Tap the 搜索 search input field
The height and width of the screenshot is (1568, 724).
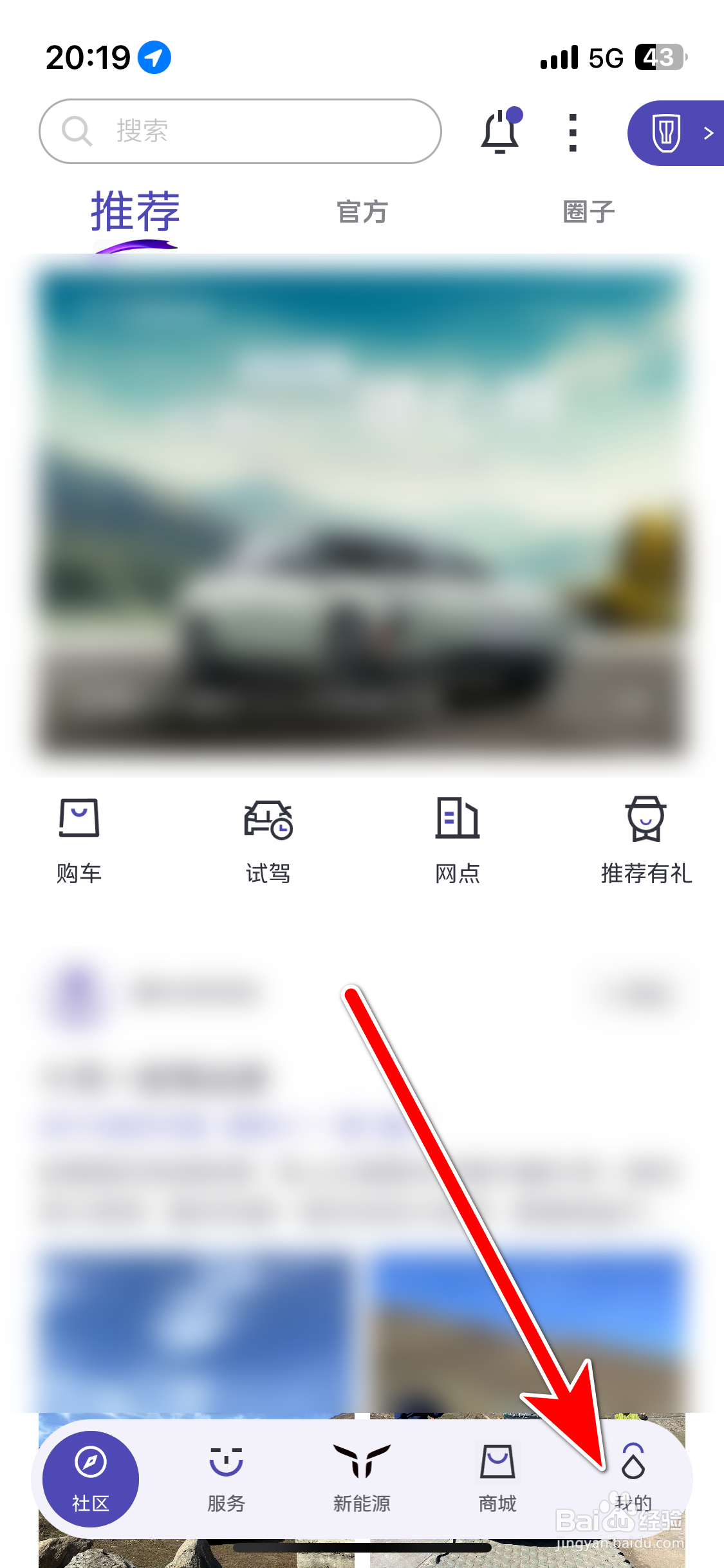pos(239,131)
